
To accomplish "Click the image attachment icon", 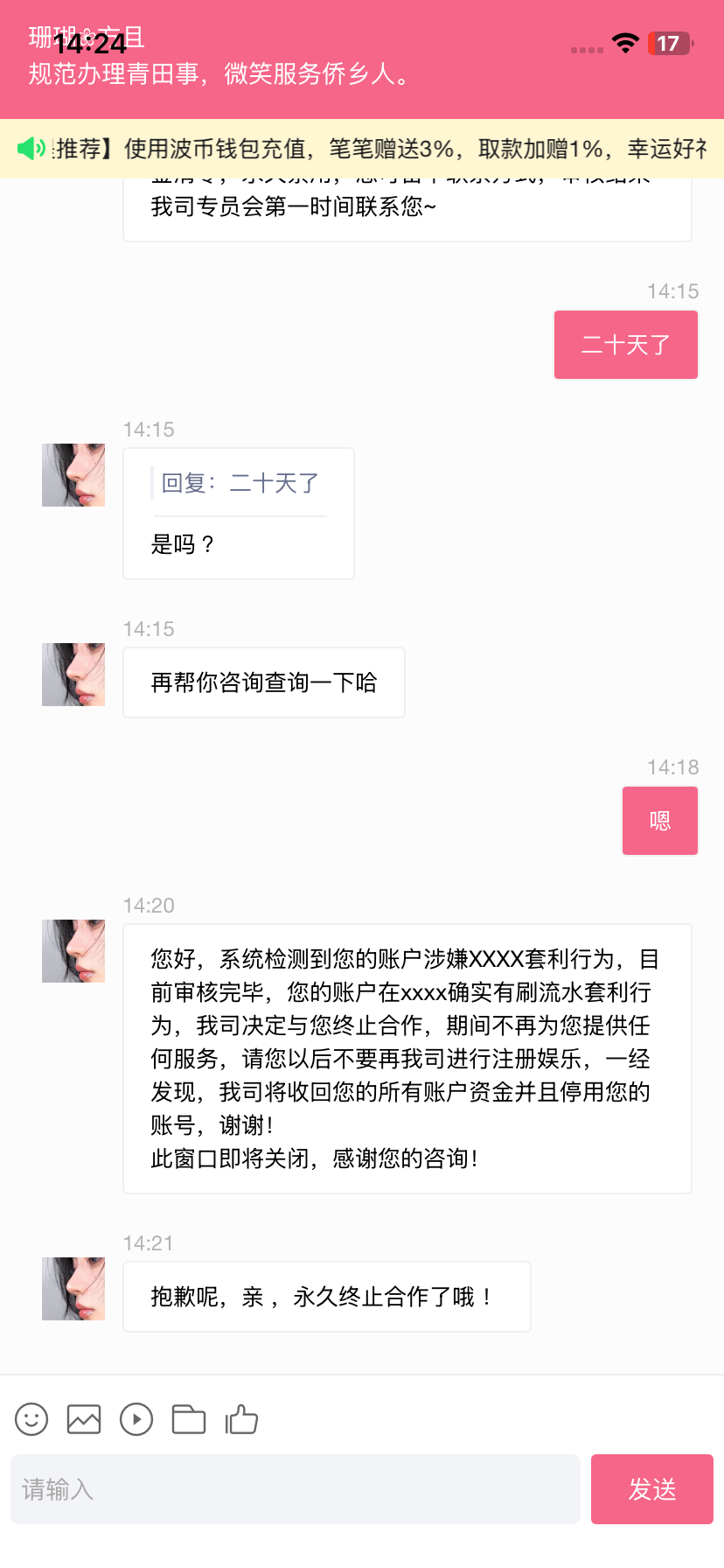I will 84,1419.
